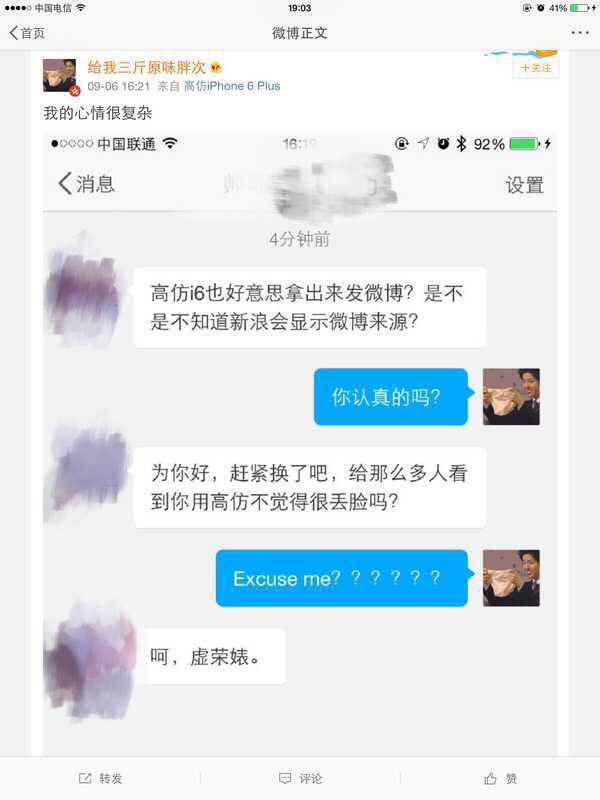Open the poster's profile avatar
This screenshot has height=800, width=600.
point(60,76)
